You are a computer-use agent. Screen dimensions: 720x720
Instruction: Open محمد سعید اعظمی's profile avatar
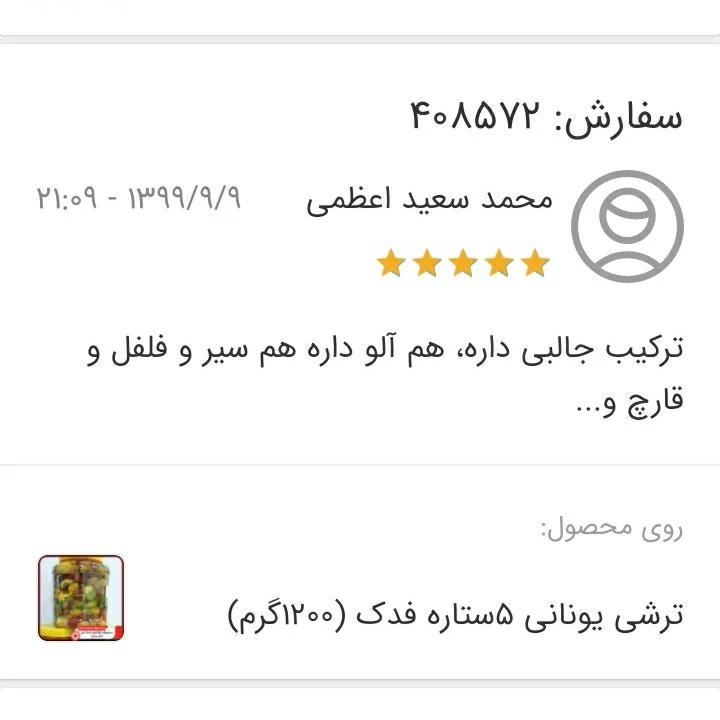pos(627,227)
